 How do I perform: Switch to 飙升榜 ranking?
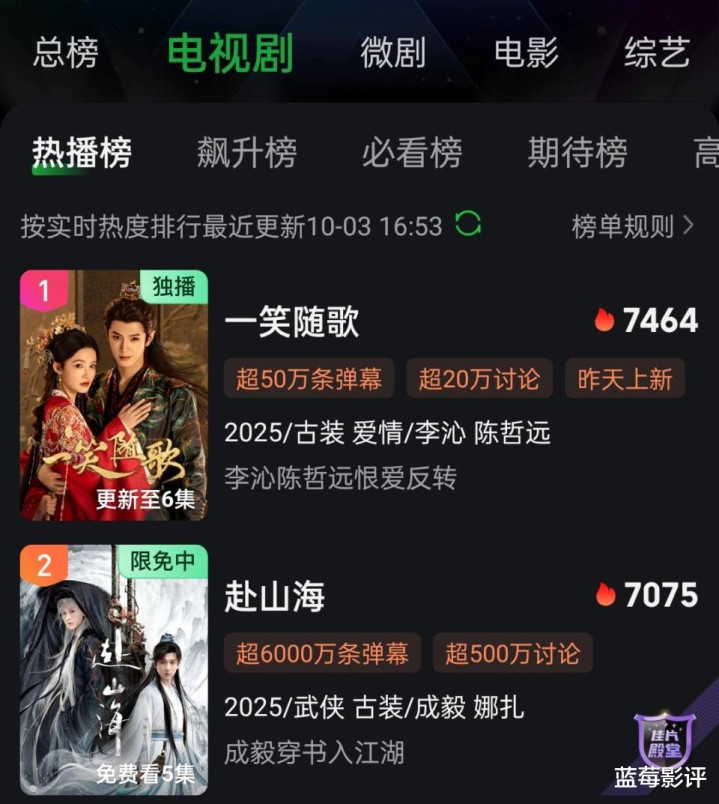(x=247, y=153)
